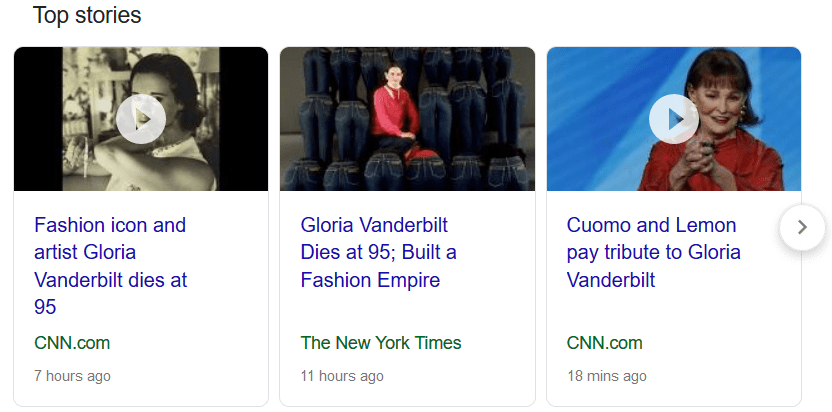Open "Fashion icon and artist Gloria Vanderbilt dies" headline
The image size is (832, 412).
click(x=110, y=265)
